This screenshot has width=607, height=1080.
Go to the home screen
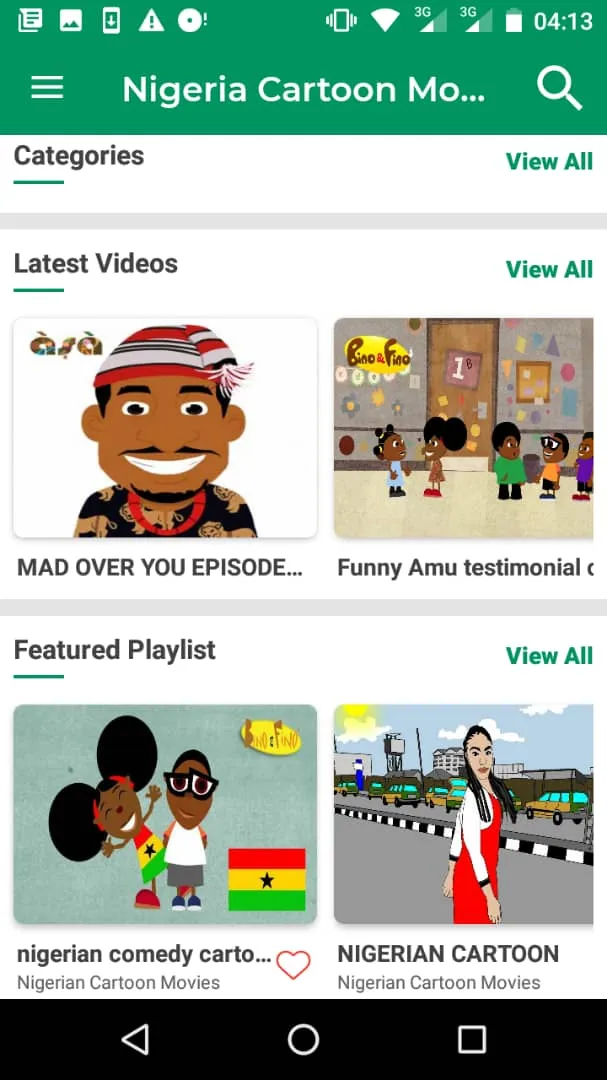coord(303,1039)
